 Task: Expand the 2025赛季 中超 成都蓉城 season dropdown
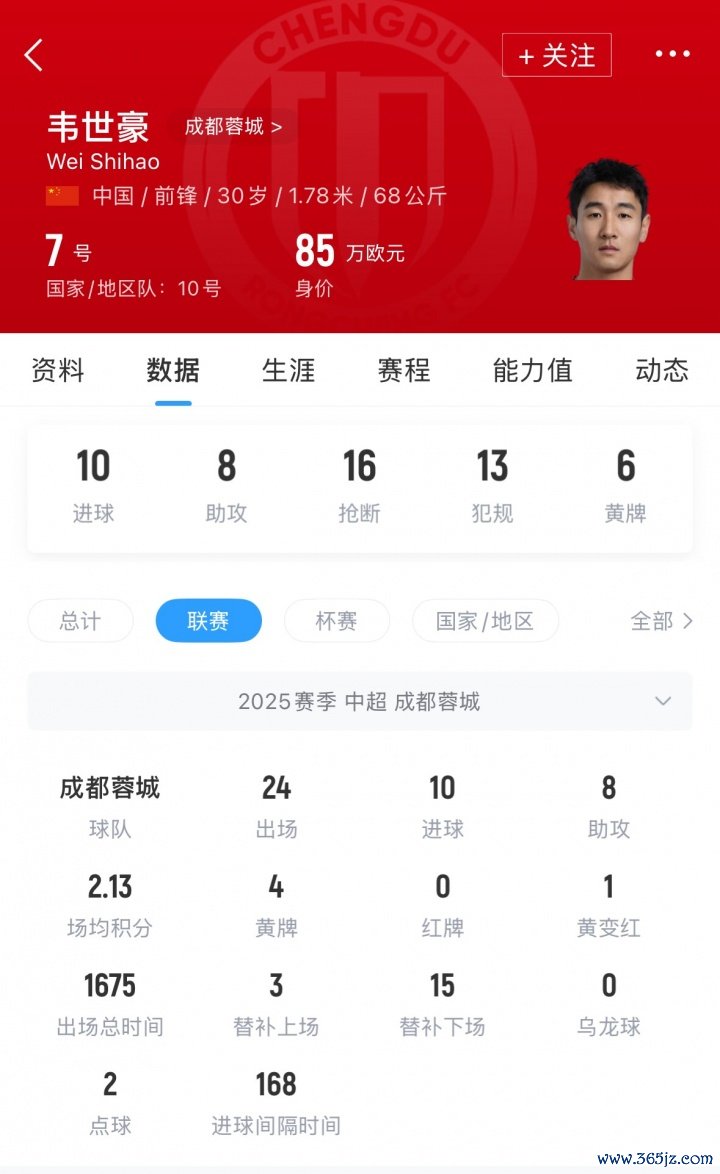click(x=360, y=701)
